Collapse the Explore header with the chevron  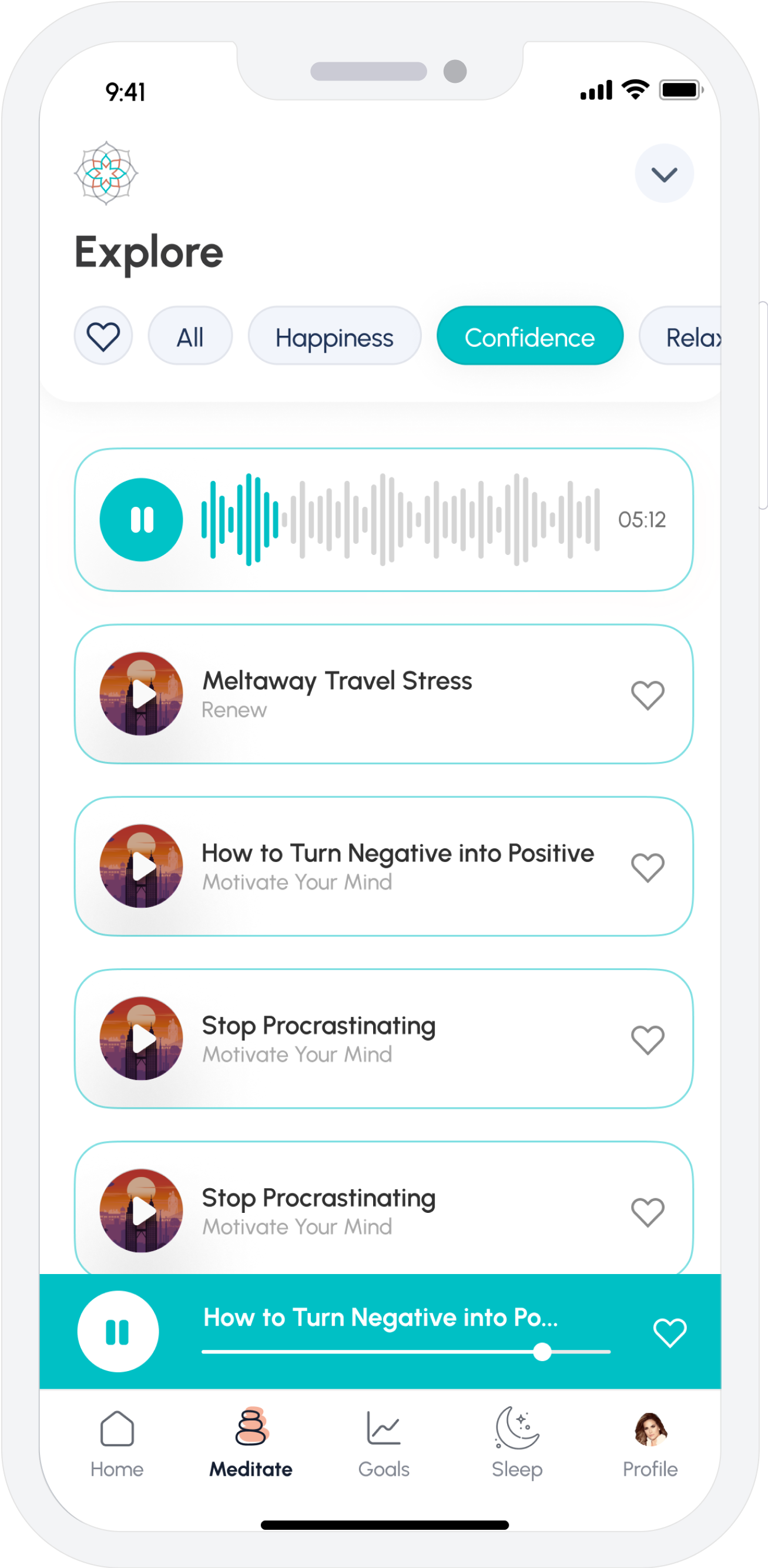pyautogui.click(x=664, y=173)
